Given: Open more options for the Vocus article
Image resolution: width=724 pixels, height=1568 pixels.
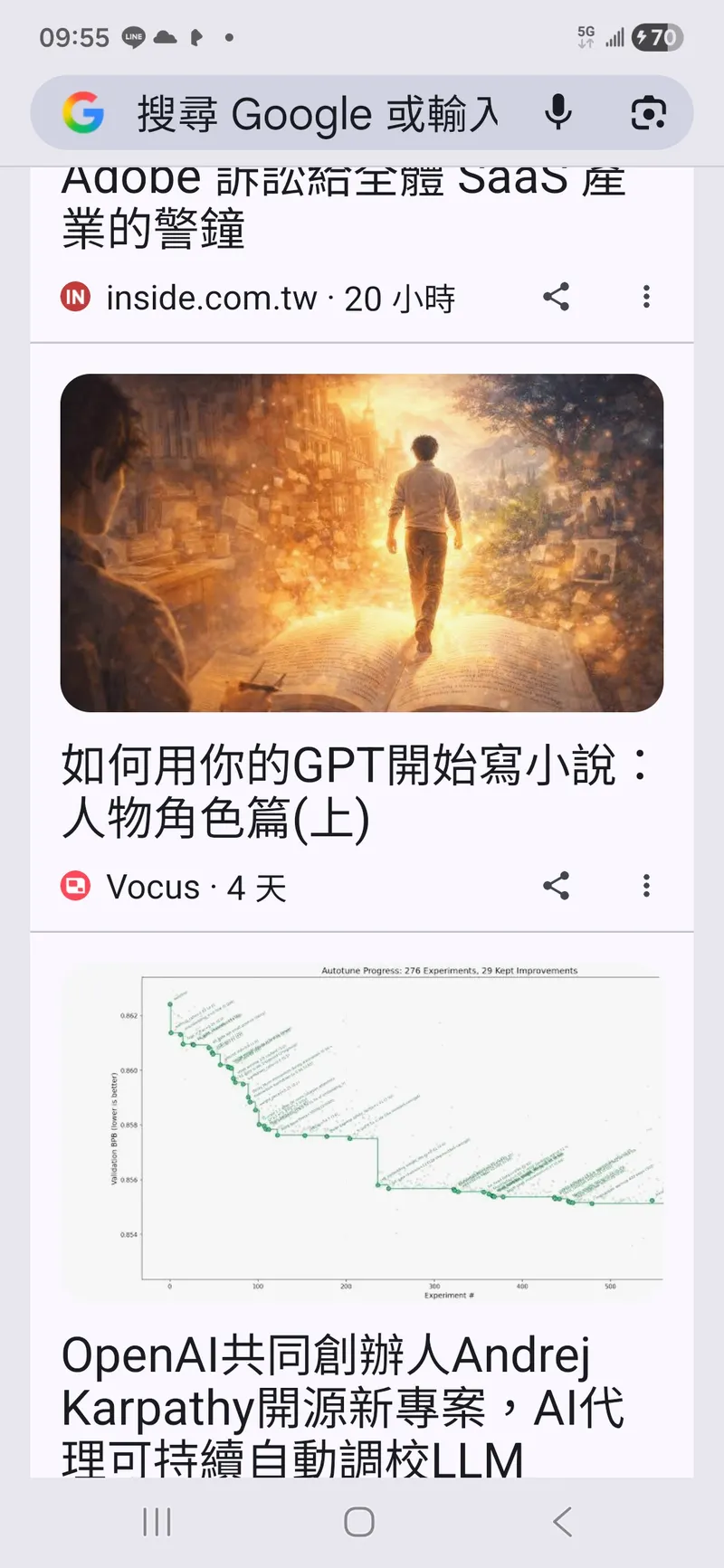Looking at the screenshot, I should 646,886.
